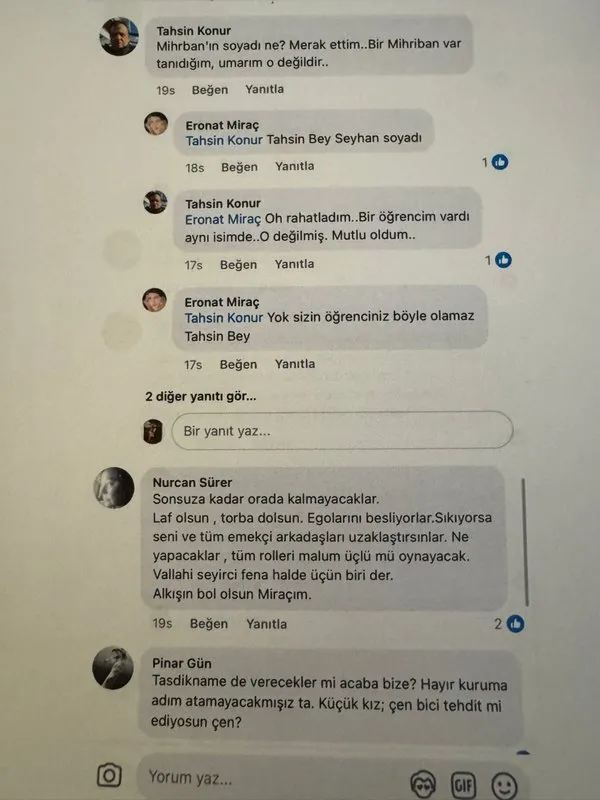
Task: Focus the 'Yorum yaz' comment box
Action: (260, 776)
